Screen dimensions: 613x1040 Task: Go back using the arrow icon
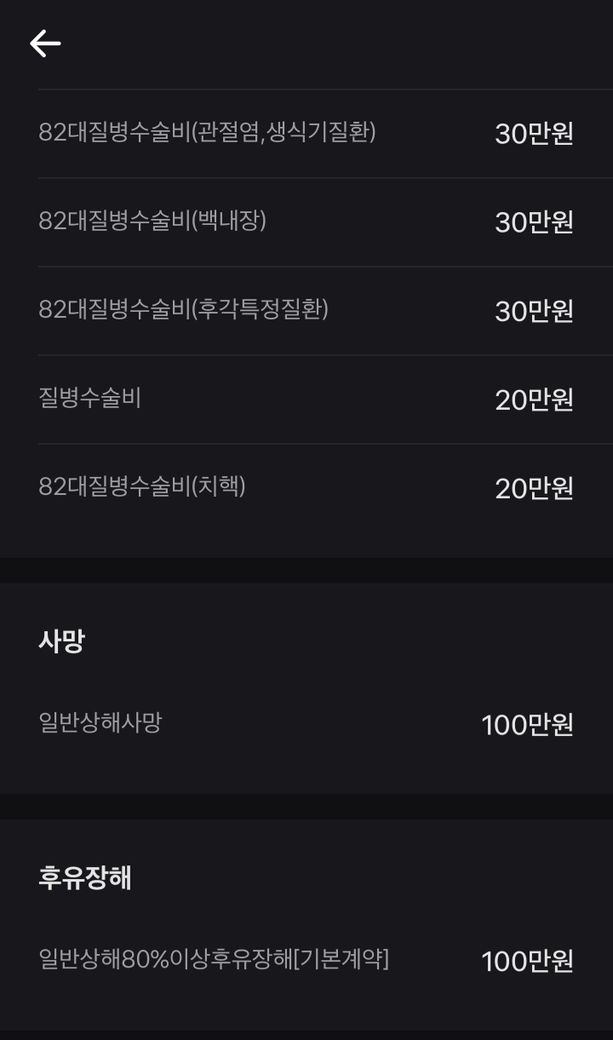pos(45,43)
